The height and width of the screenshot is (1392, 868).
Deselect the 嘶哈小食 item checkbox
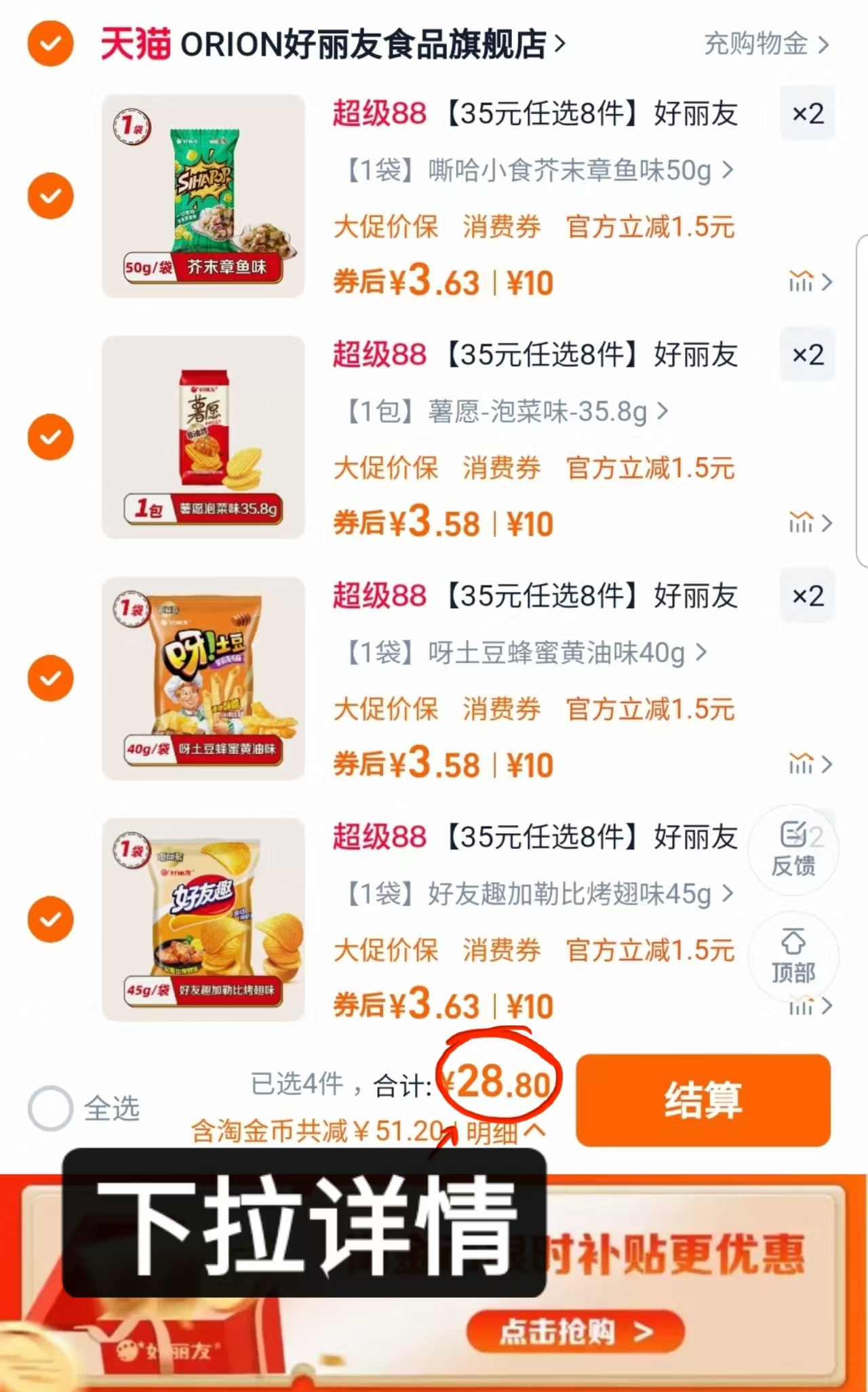pyautogui.click(x=50, y=195)
